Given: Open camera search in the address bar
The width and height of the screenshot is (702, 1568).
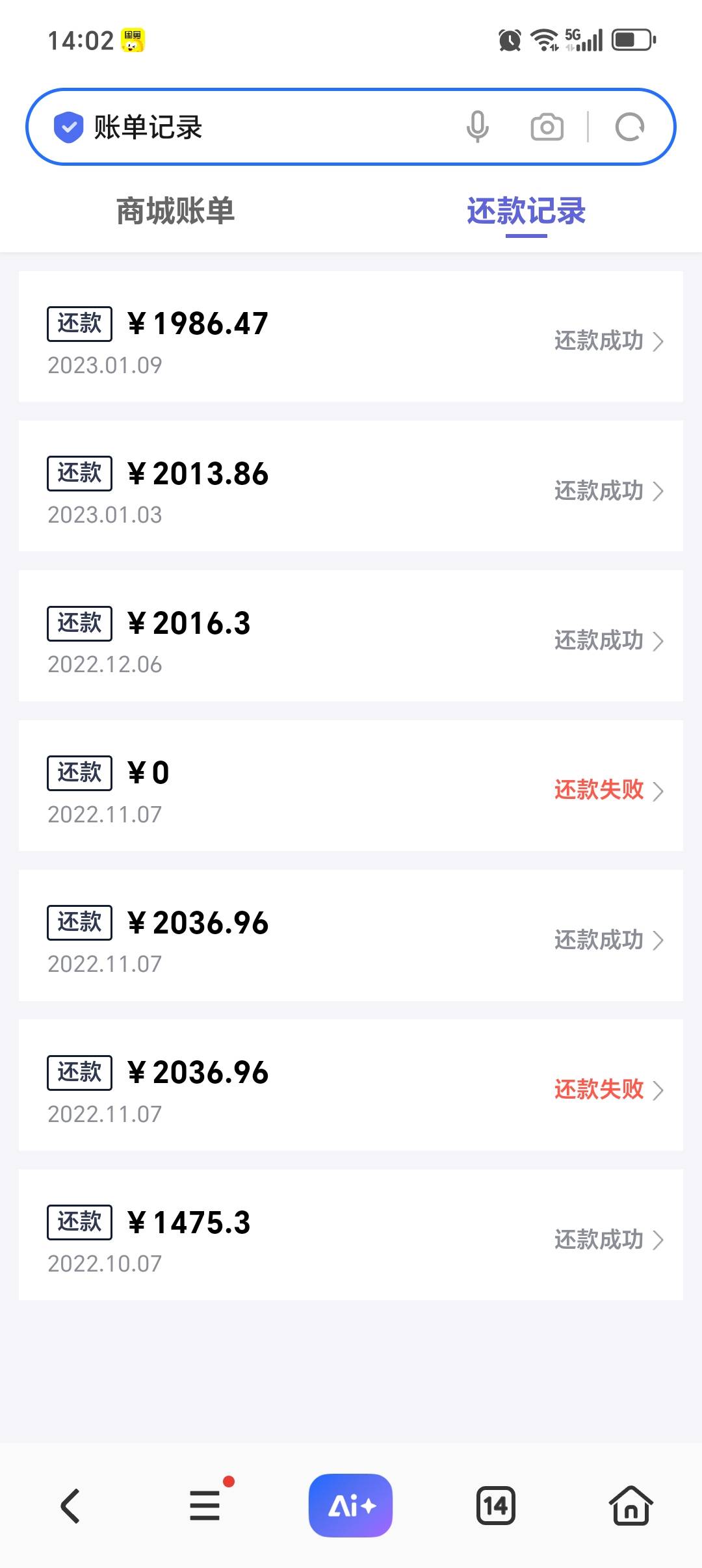Looking at the screenshot, I should [x=547, y=127].
